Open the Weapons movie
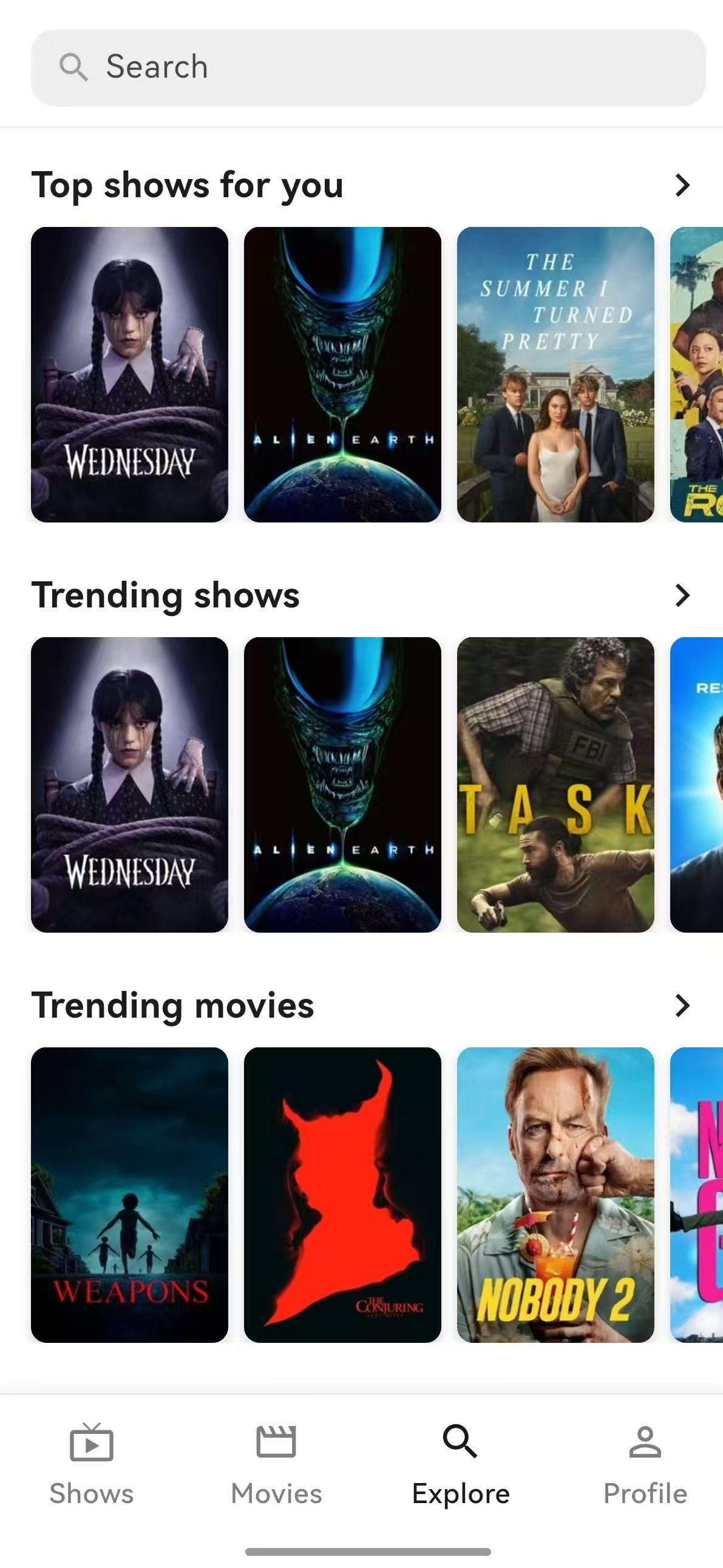The image size is (723, 1568). coord(130,1195)
